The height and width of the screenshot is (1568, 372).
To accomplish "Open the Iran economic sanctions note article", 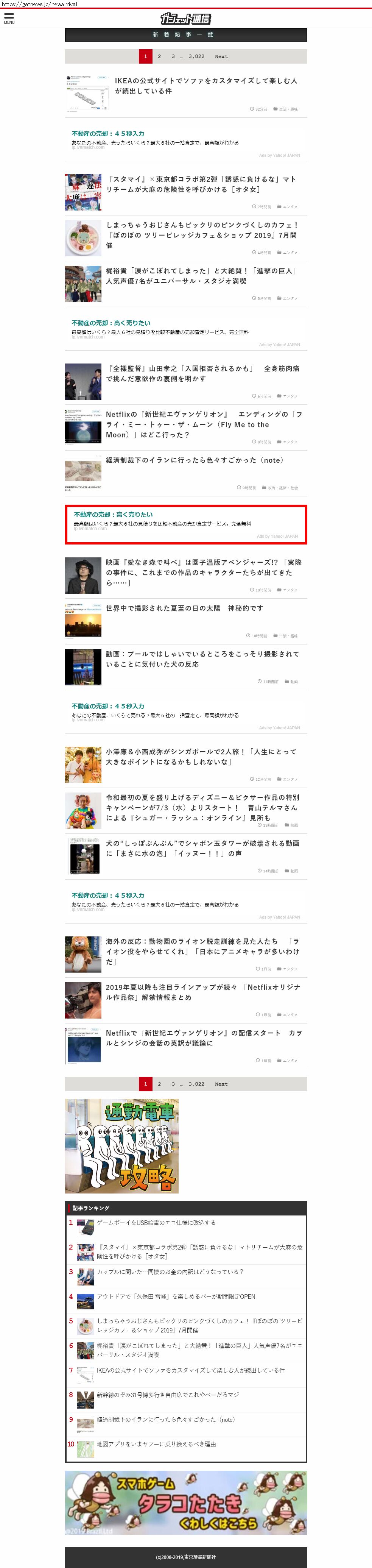I will [195, 460].
